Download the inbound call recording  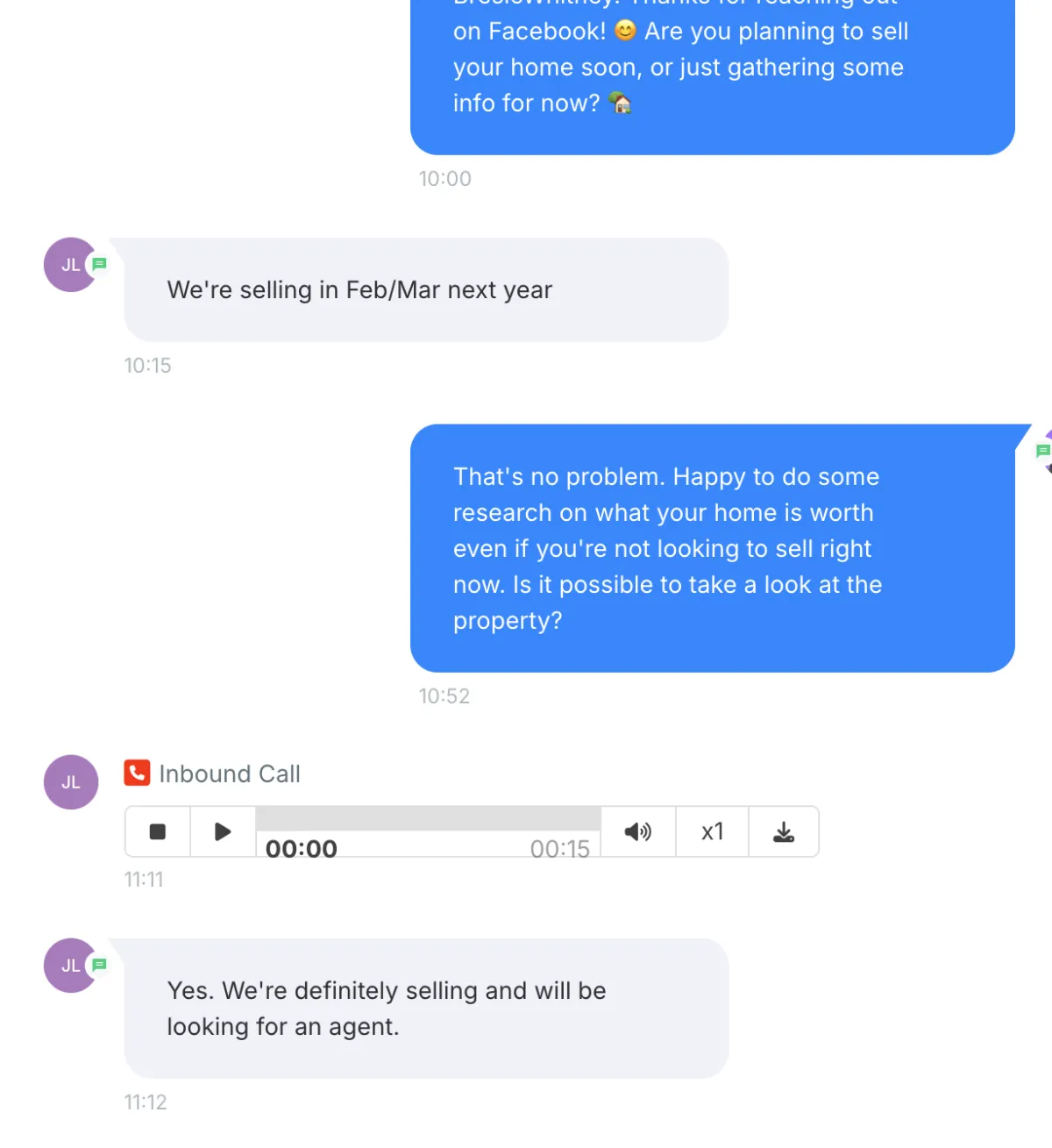784,831
